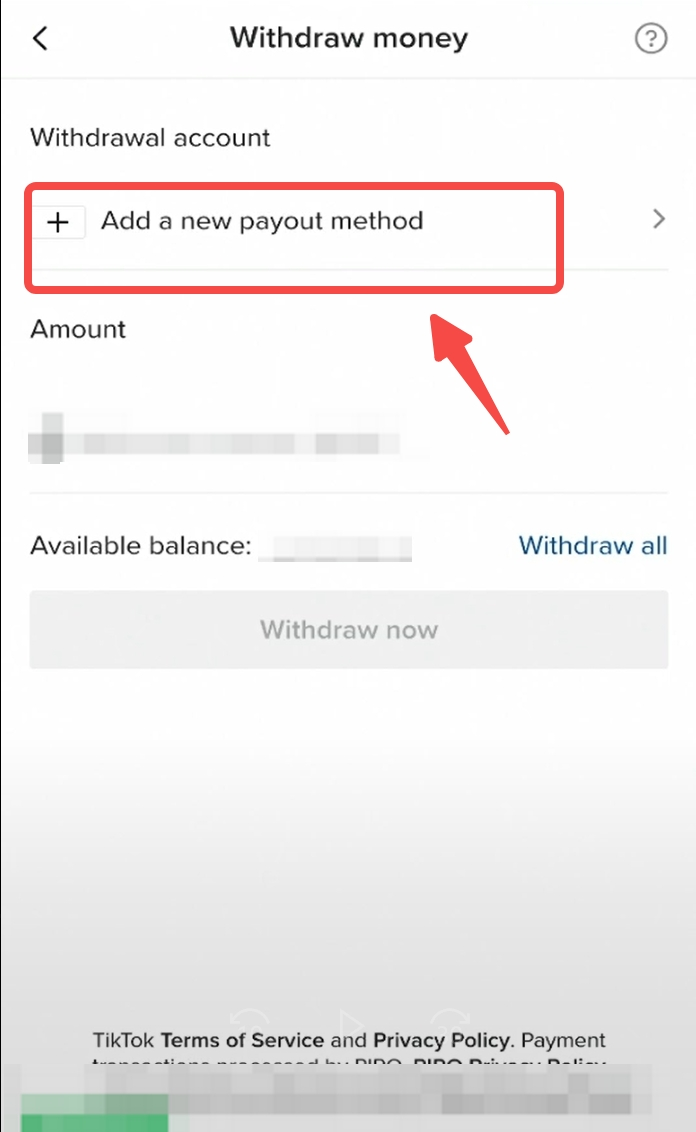Screen dimensions: 696x1132
Task: Open the TikTok Privacy Policy link
Action: pos(441,1040)
